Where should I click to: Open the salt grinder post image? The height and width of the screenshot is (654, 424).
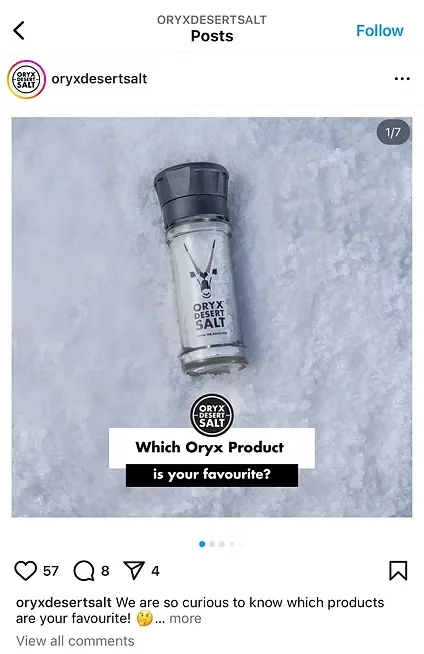point(212,317)
